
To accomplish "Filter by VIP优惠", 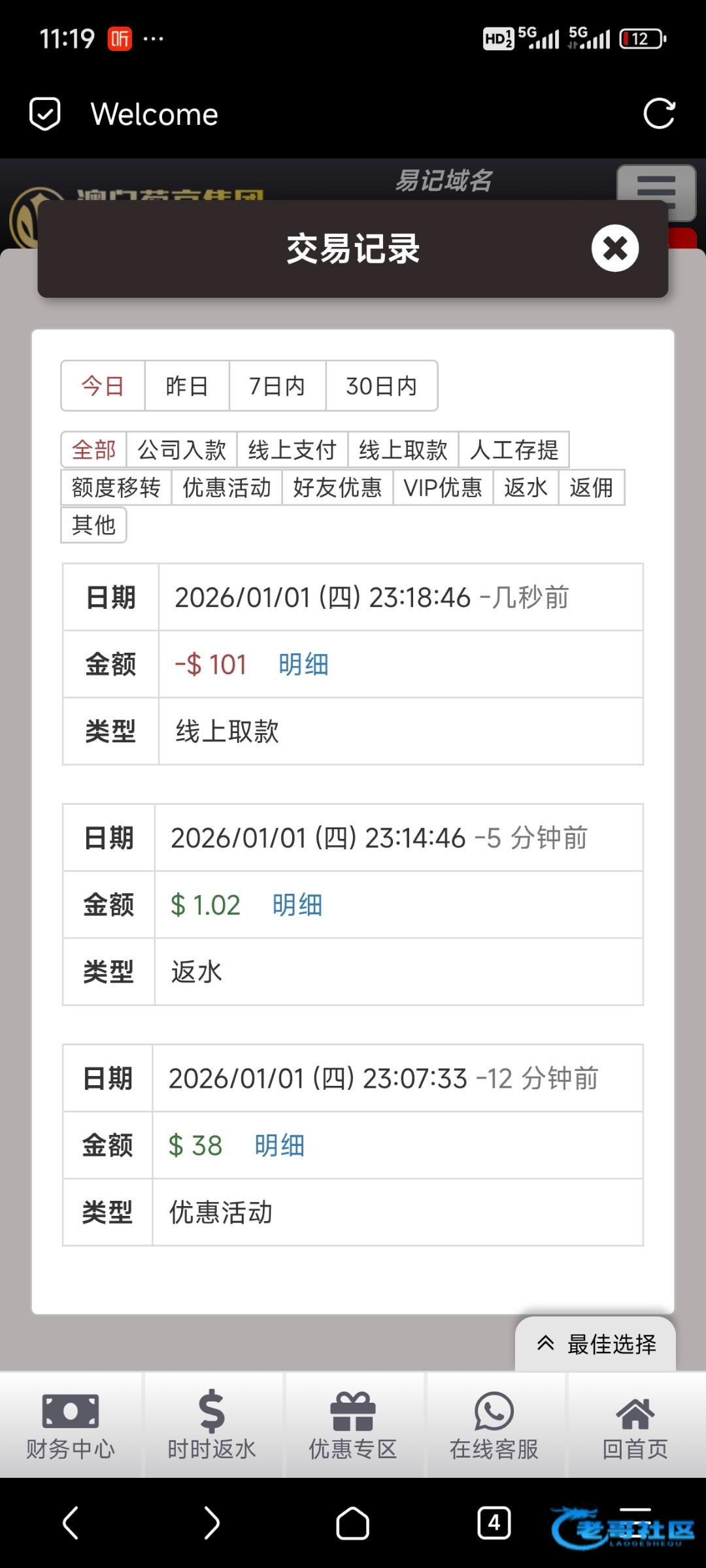I will (x=443, y=487).
